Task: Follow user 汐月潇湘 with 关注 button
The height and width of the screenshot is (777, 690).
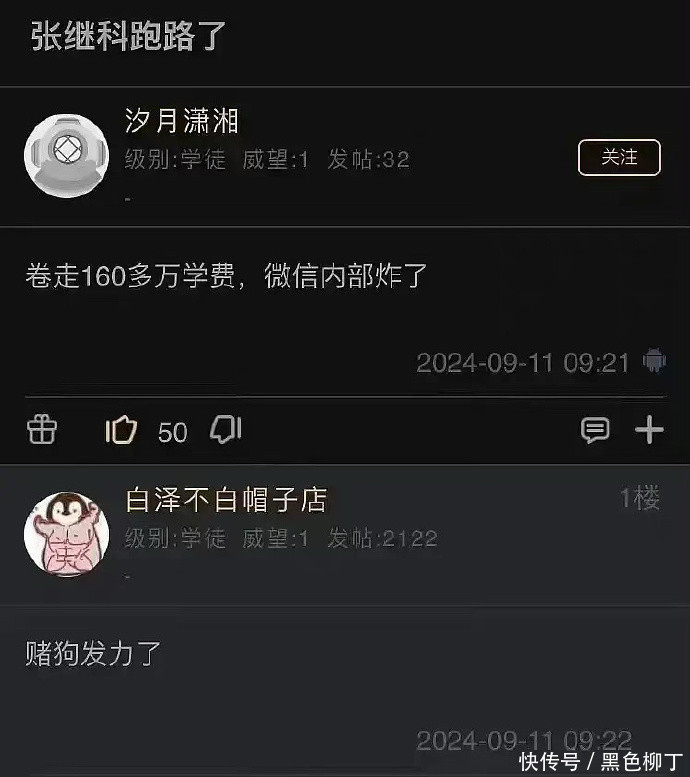Action: (x=619, y=157)
